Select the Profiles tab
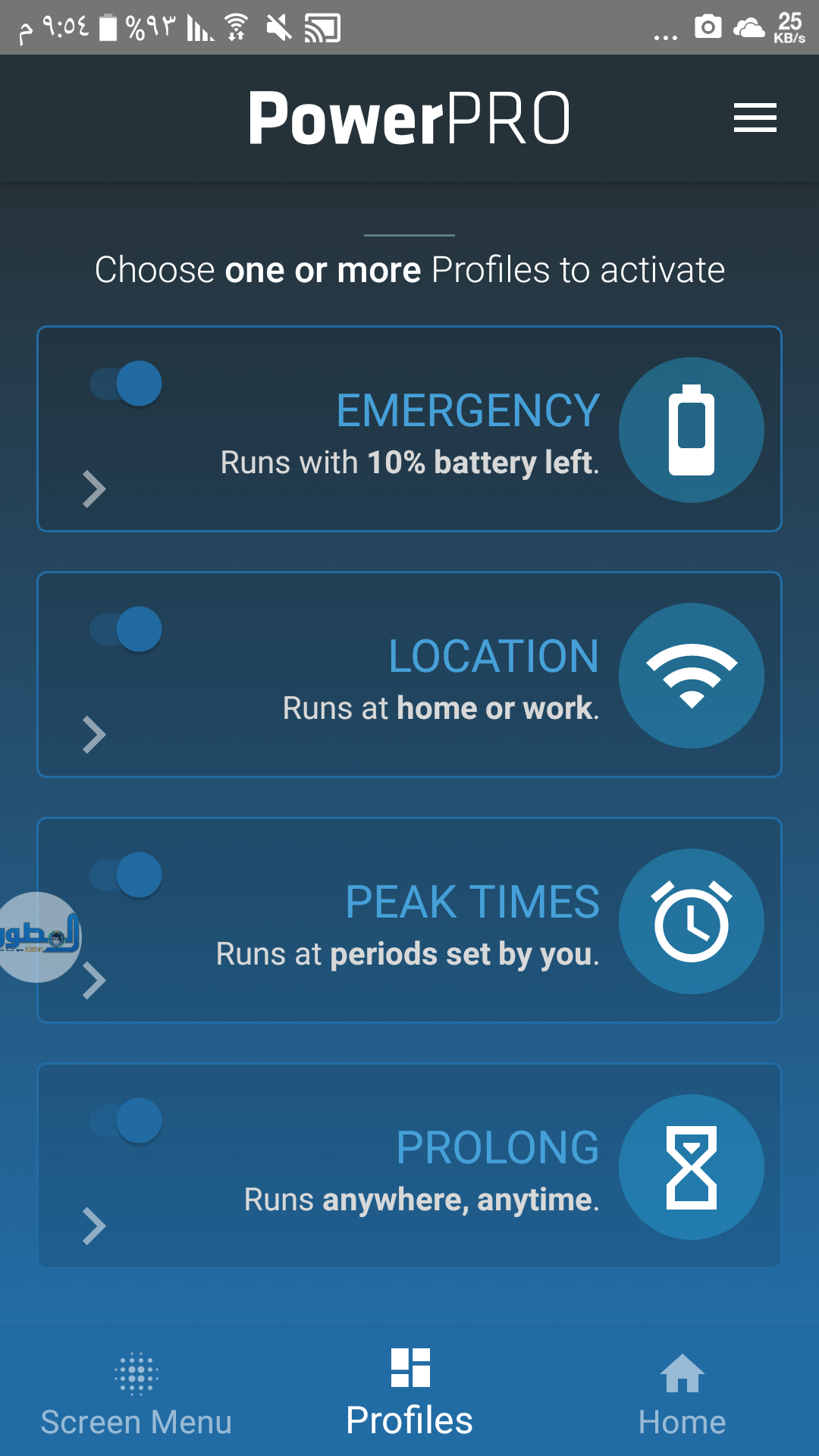Viewport: 819px width, 1456px height. [409, 1394]
